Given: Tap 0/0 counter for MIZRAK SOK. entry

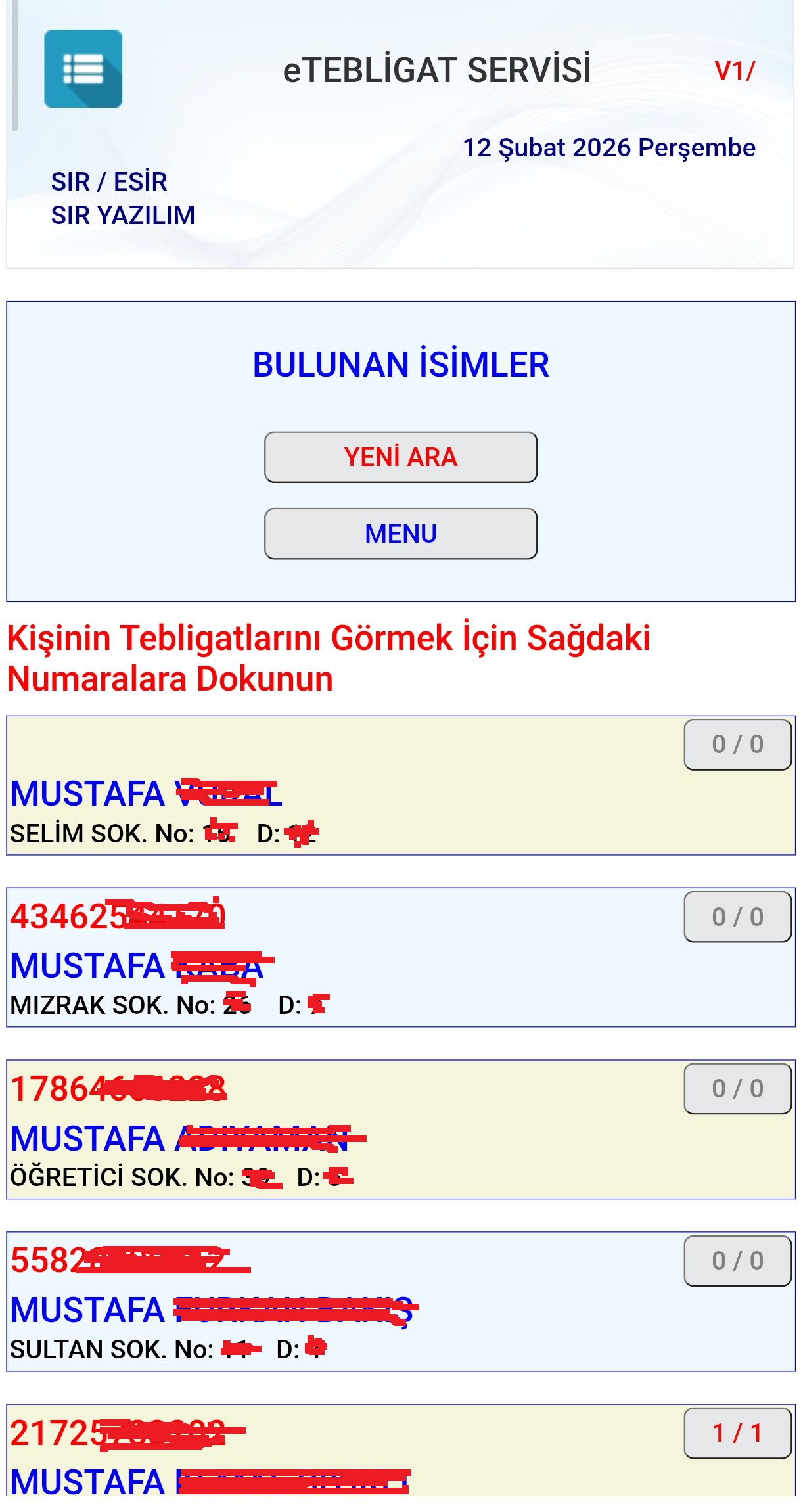Looking at the screenshot, I should pos(737,917).
